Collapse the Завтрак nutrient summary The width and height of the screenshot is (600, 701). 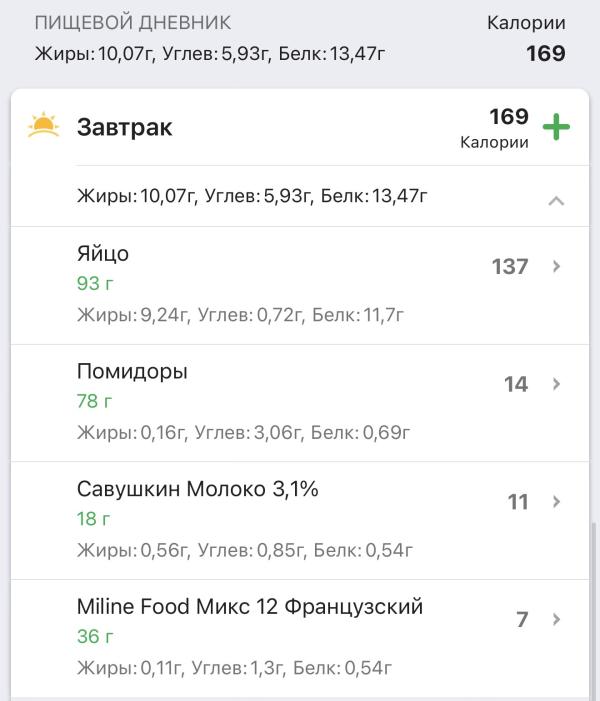tap(556, 201)
